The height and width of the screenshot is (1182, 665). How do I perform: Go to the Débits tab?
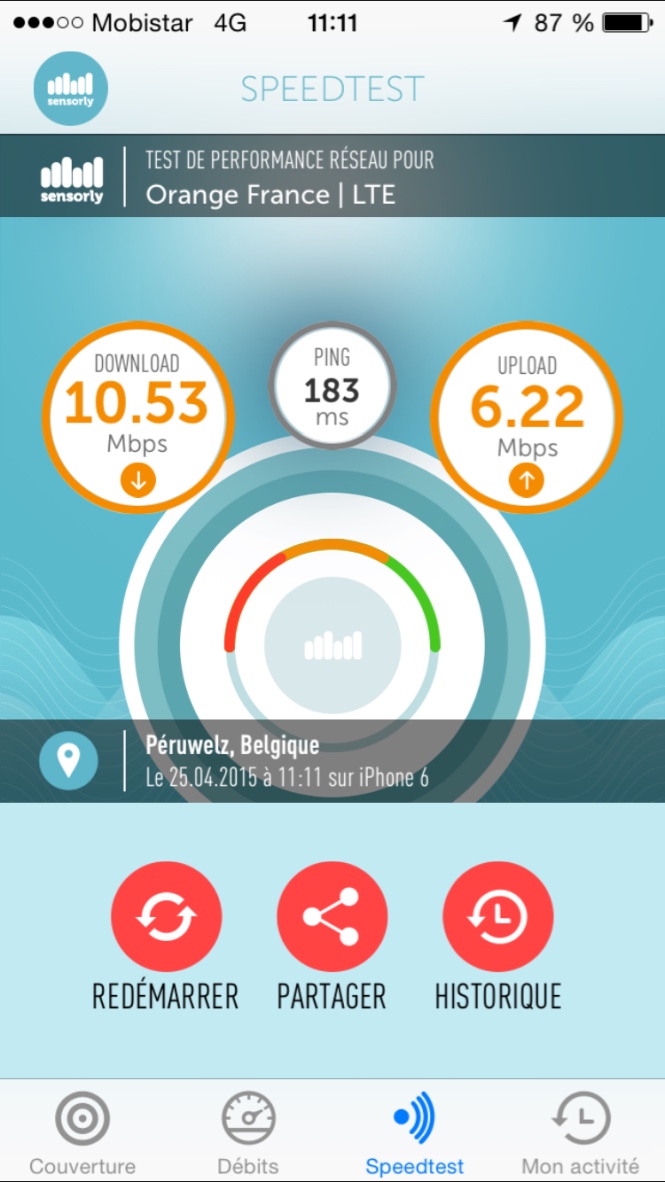click(x=248, y=1132)
